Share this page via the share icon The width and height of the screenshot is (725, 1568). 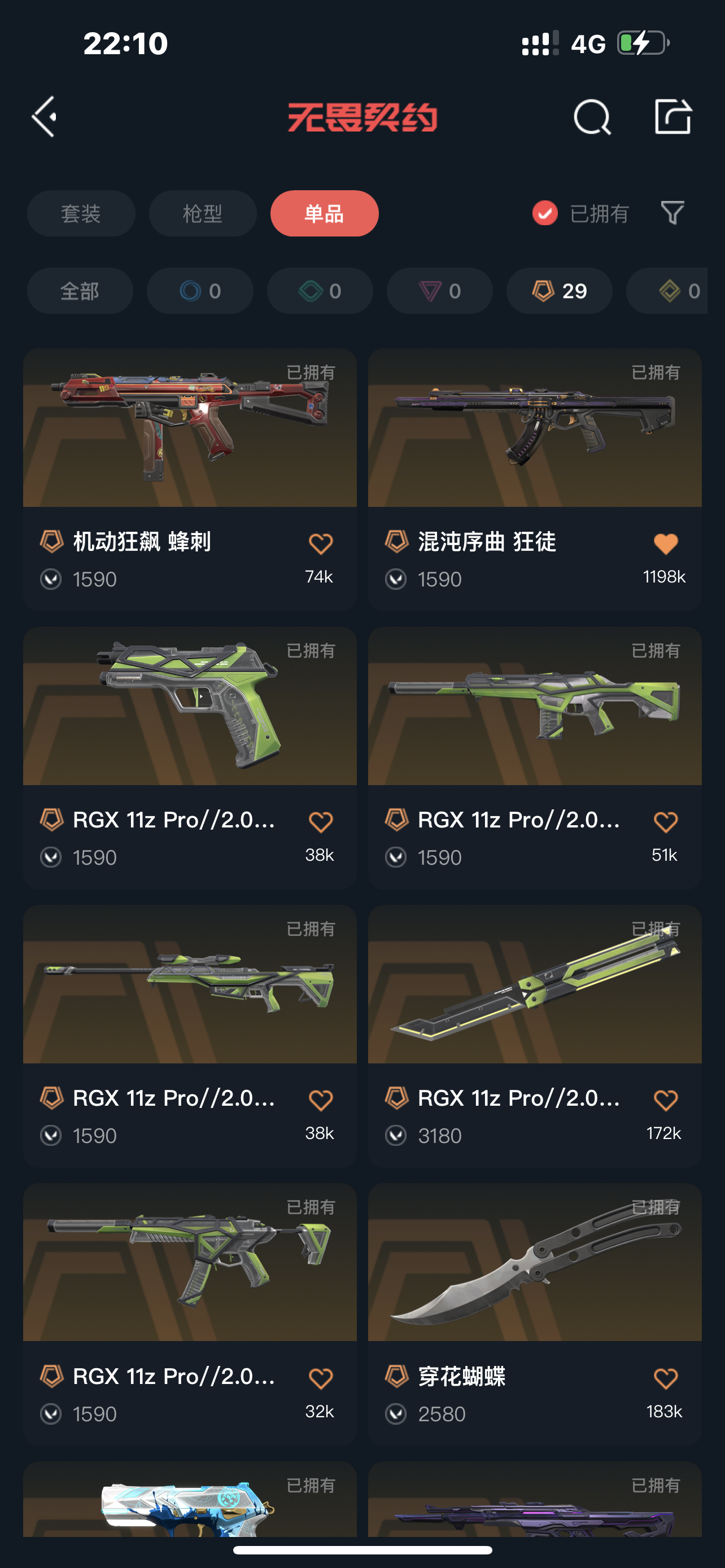click(x=672, y=116)
